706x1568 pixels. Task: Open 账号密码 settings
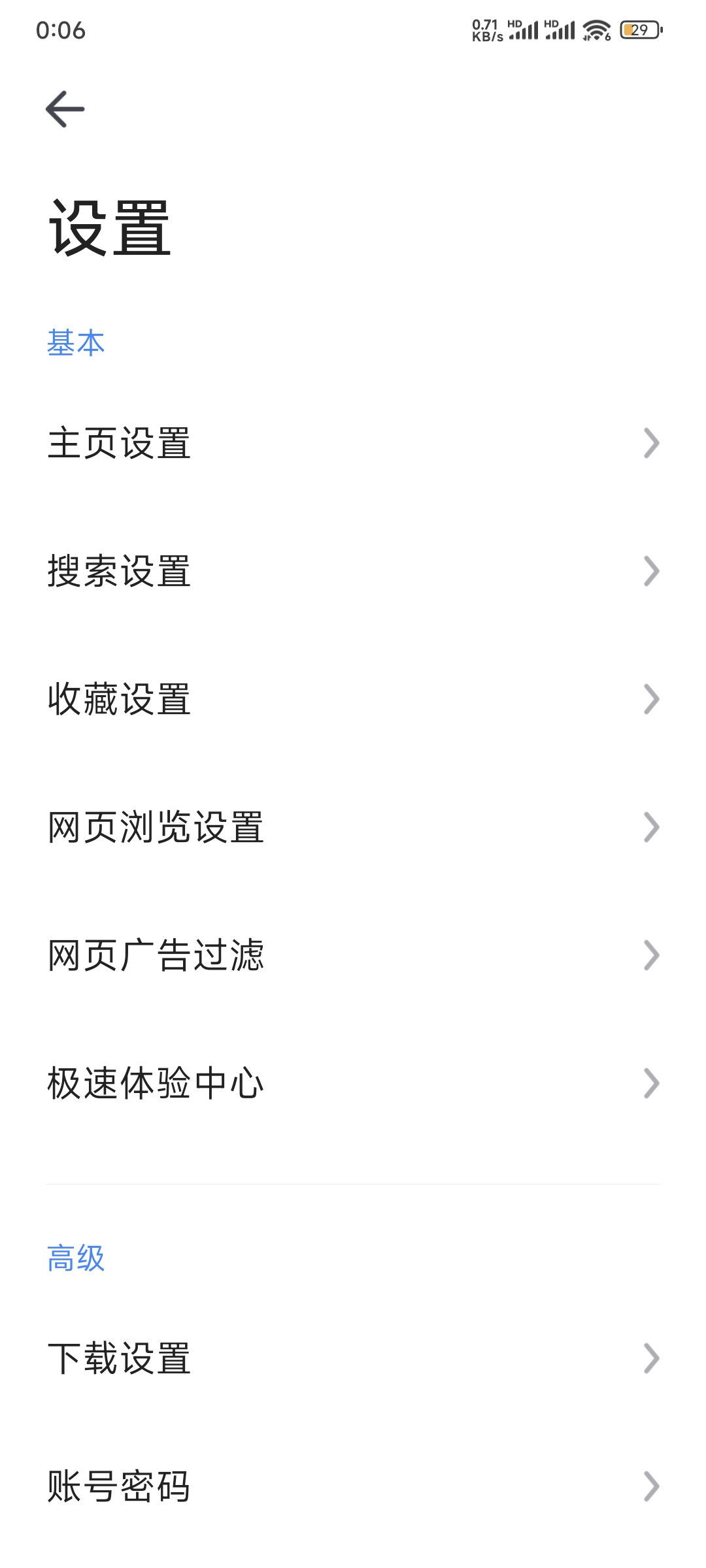tap(353, 1487)
